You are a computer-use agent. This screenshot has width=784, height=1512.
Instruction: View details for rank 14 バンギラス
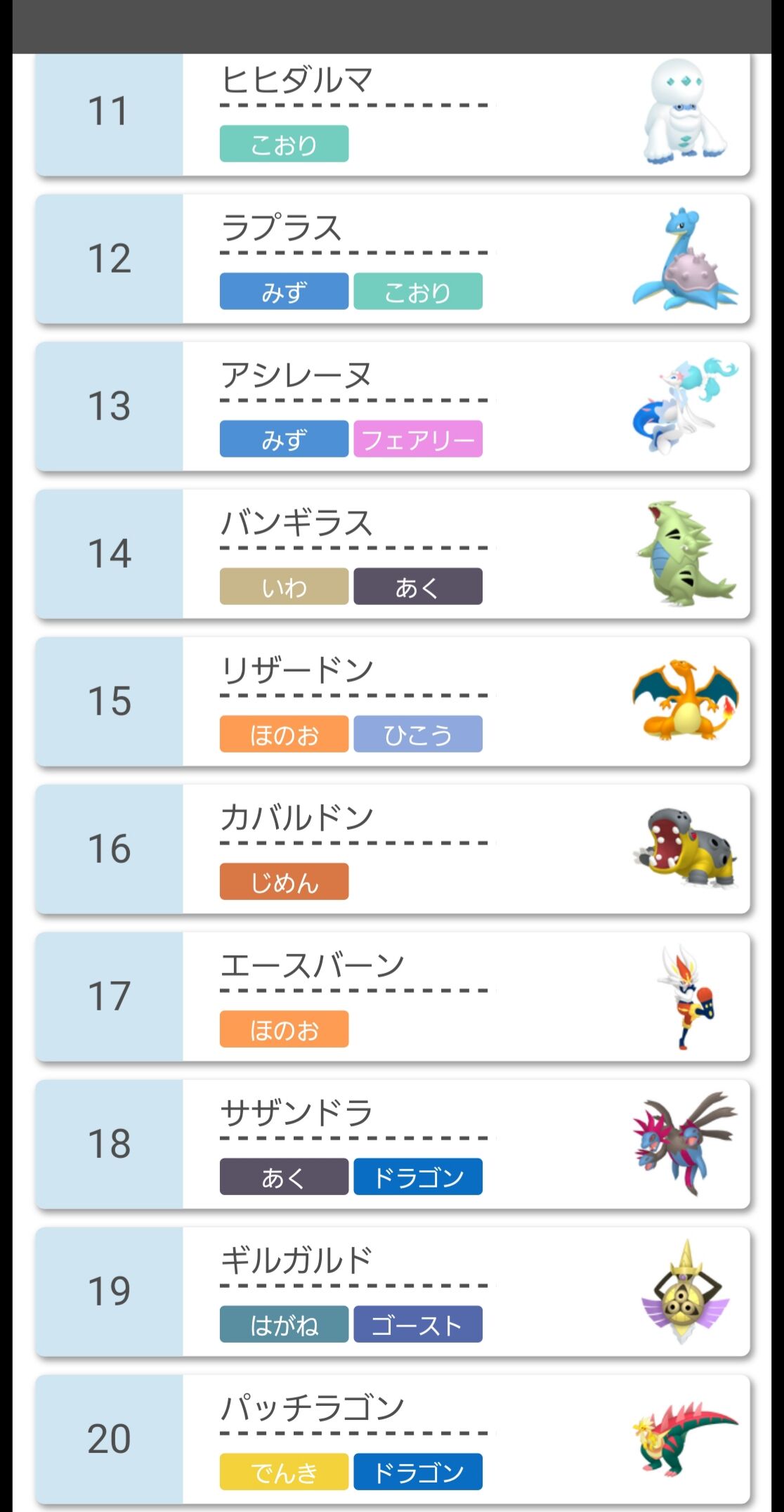[393, 554]
